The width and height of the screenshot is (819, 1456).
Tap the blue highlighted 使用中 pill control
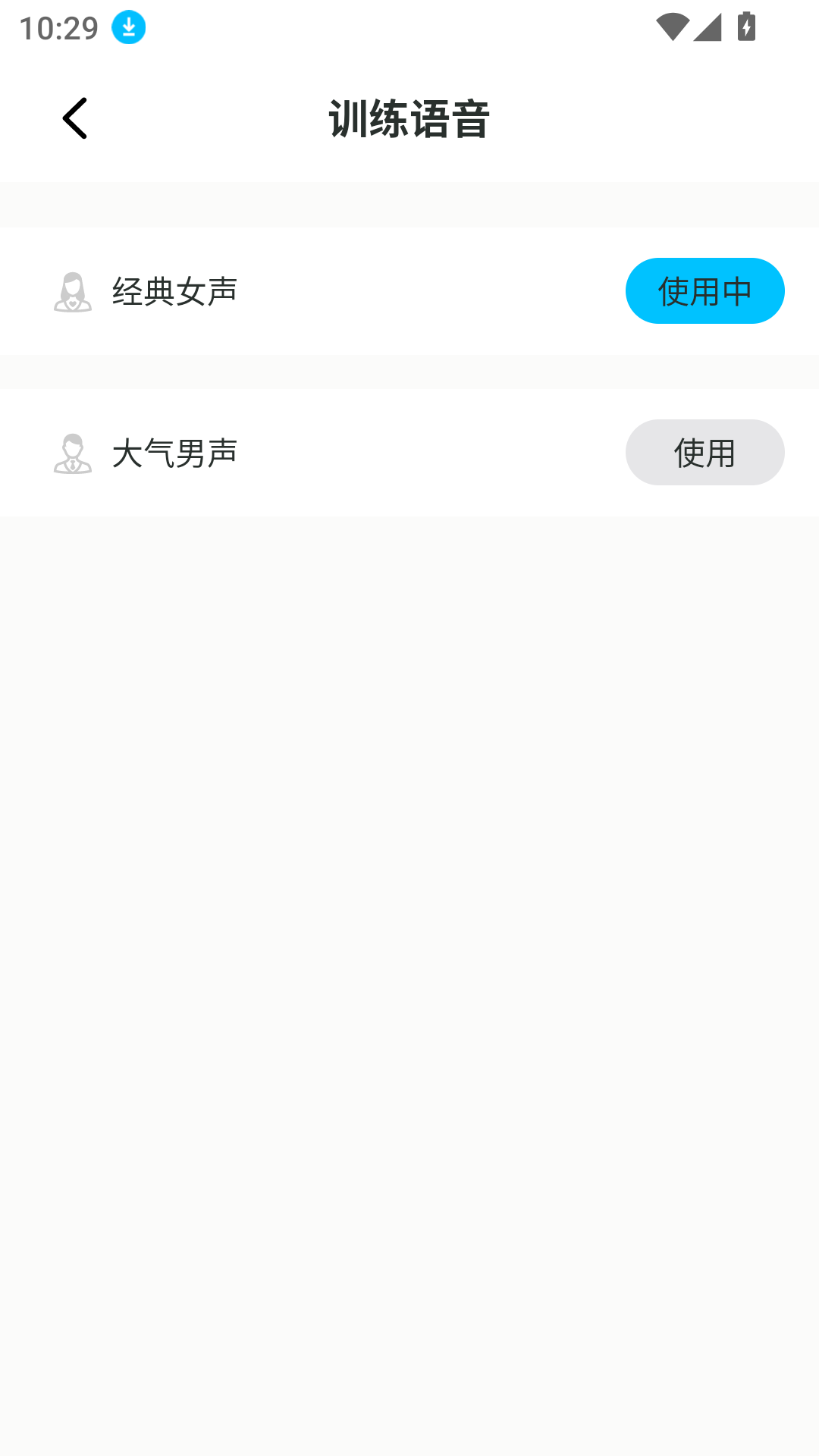[704, 290]
